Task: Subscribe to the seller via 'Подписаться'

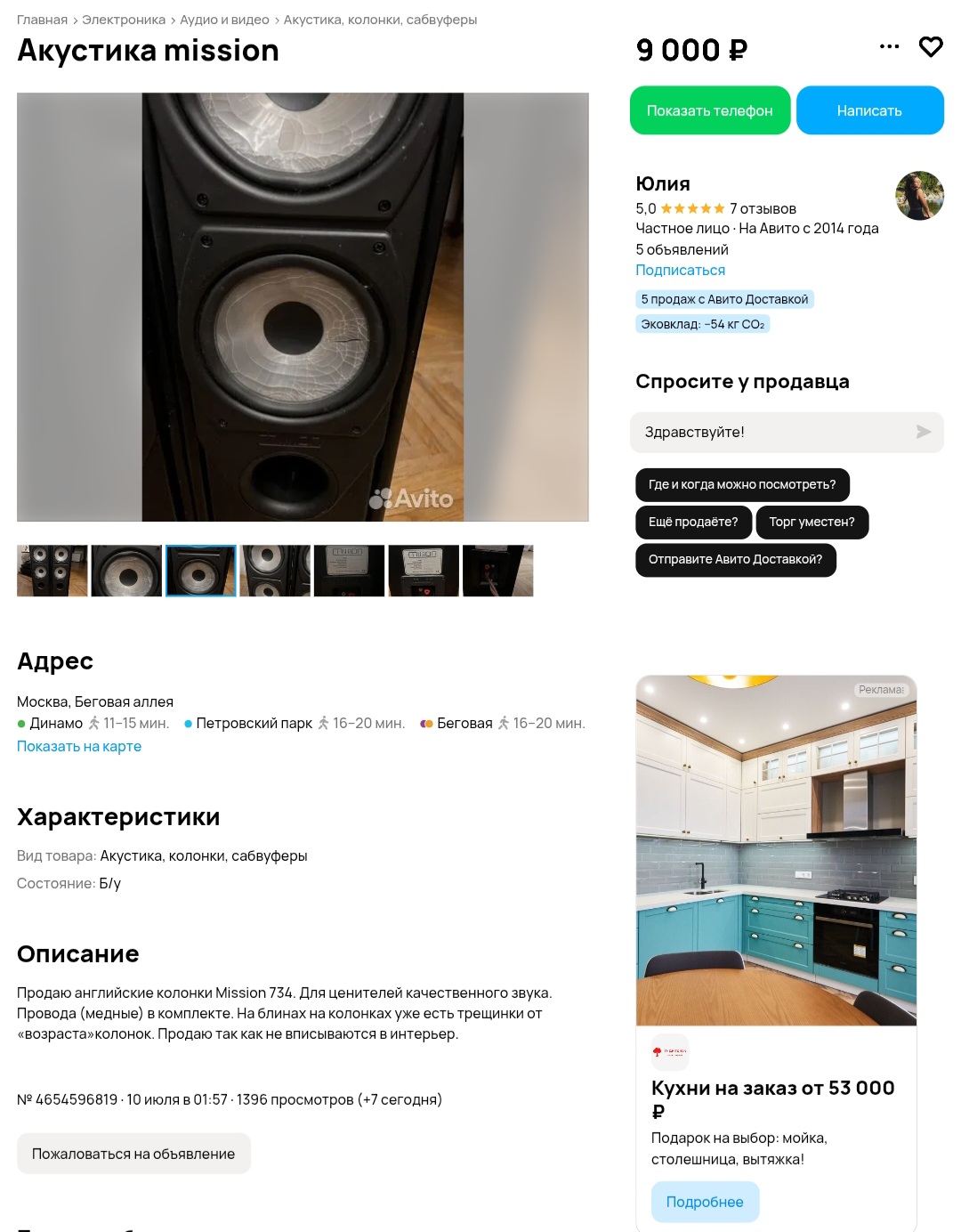Action: point(680,270)
